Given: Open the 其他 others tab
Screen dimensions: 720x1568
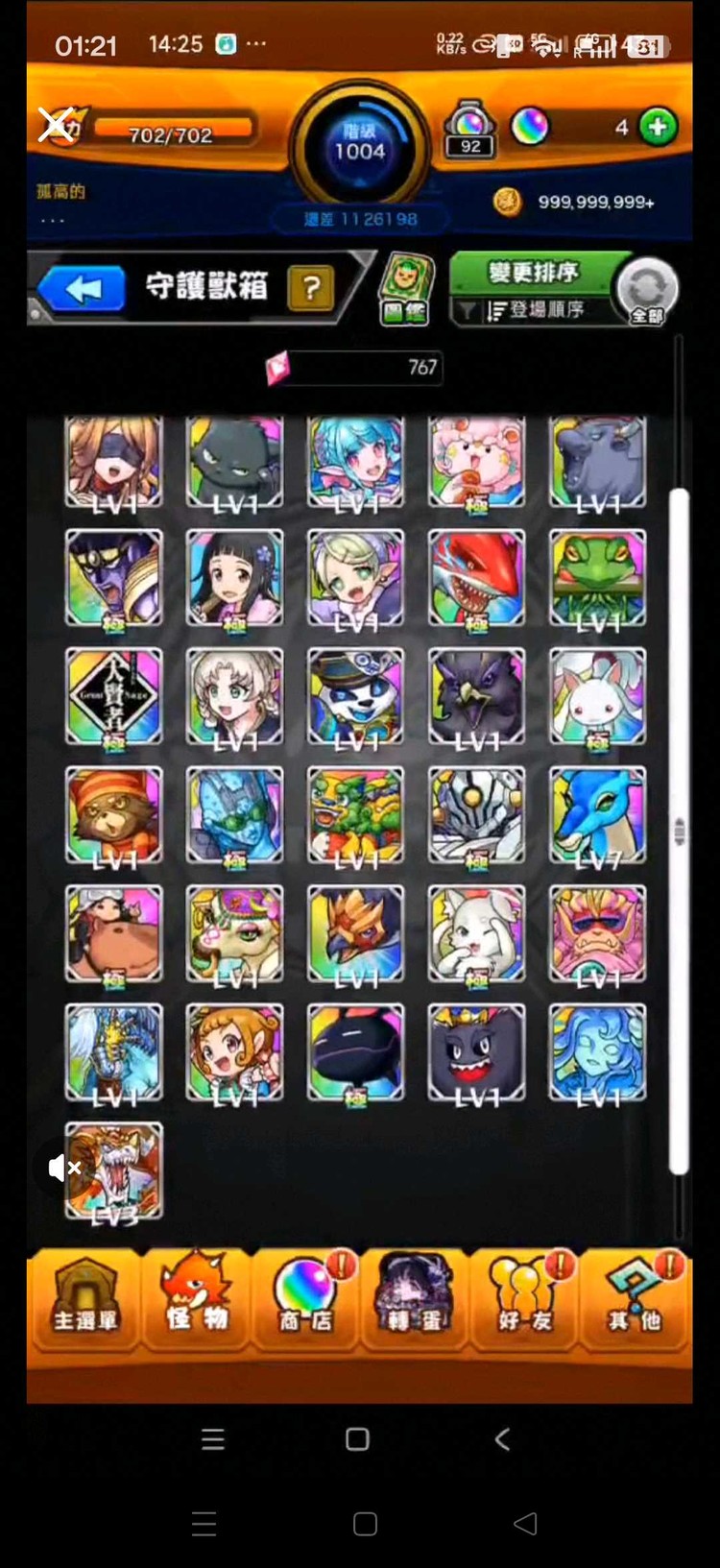Looking at the screenshot, I should click(x=636, y=1297).
